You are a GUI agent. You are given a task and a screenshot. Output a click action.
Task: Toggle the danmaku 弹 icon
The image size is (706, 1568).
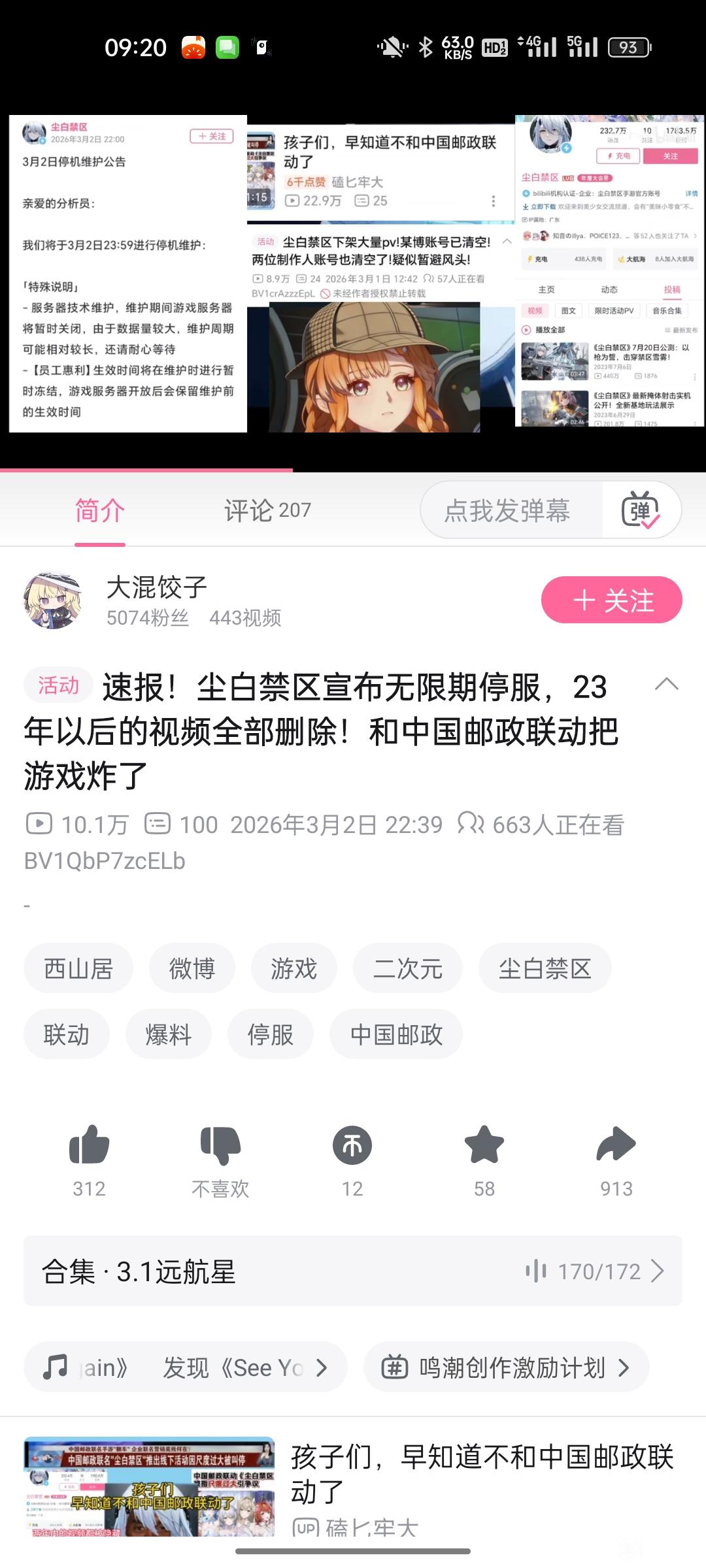641,510
